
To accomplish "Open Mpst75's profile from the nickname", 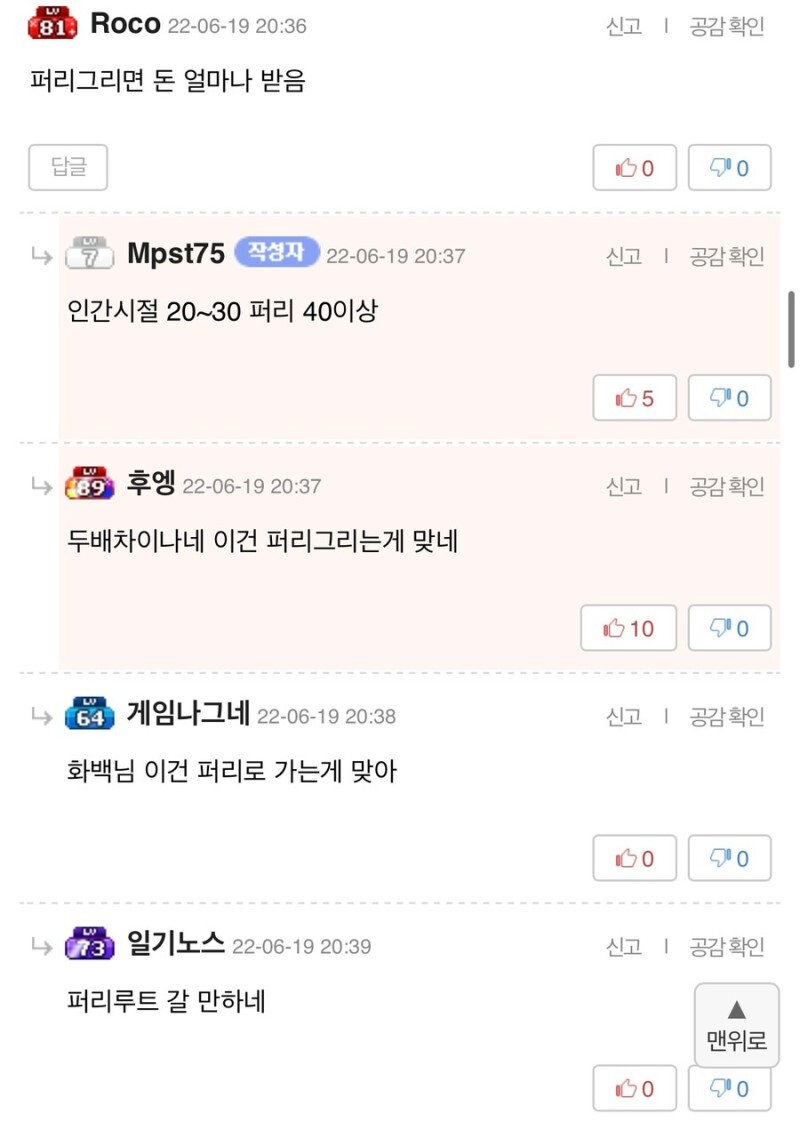I will tap(176, 254).
